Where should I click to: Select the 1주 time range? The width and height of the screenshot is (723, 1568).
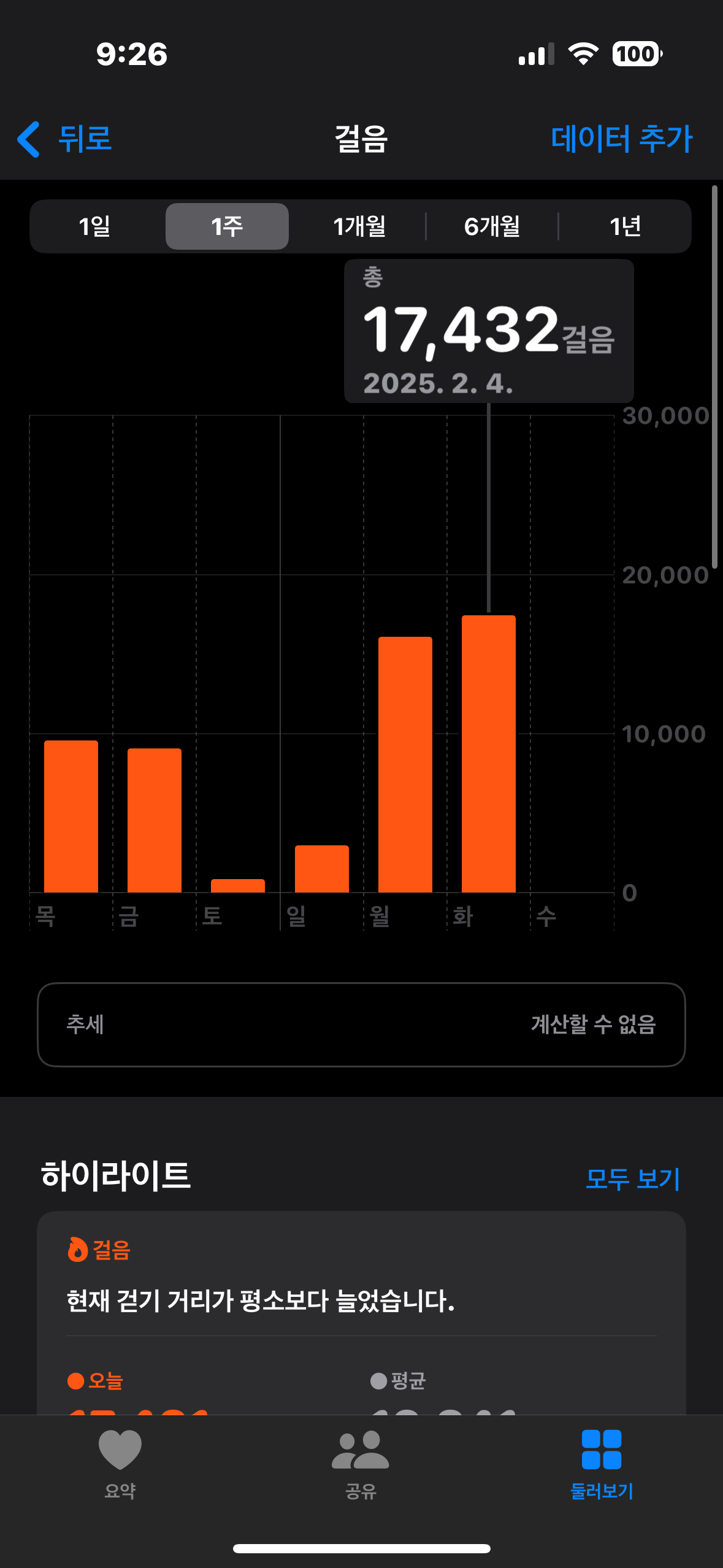click(x=227, y=226)
